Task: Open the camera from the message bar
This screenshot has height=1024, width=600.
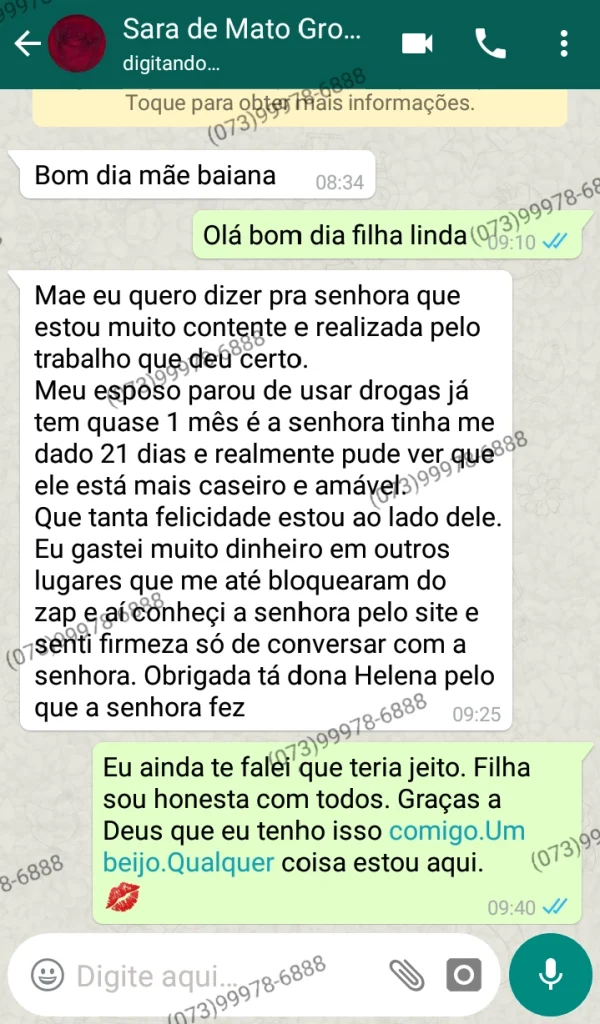Action: pyautogui.click(x=462, y=975)
